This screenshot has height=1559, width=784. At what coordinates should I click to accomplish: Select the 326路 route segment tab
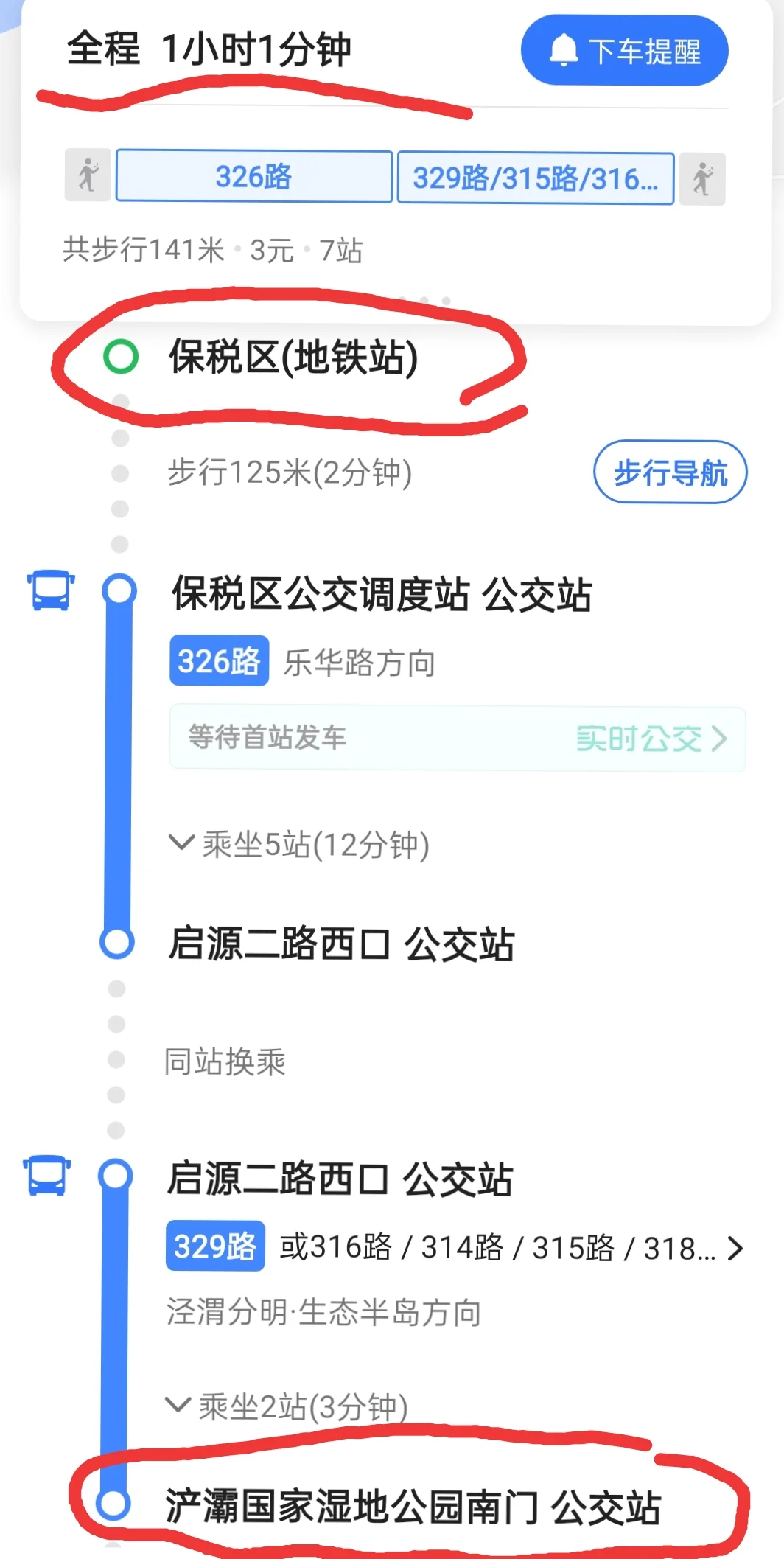[254, 177]
